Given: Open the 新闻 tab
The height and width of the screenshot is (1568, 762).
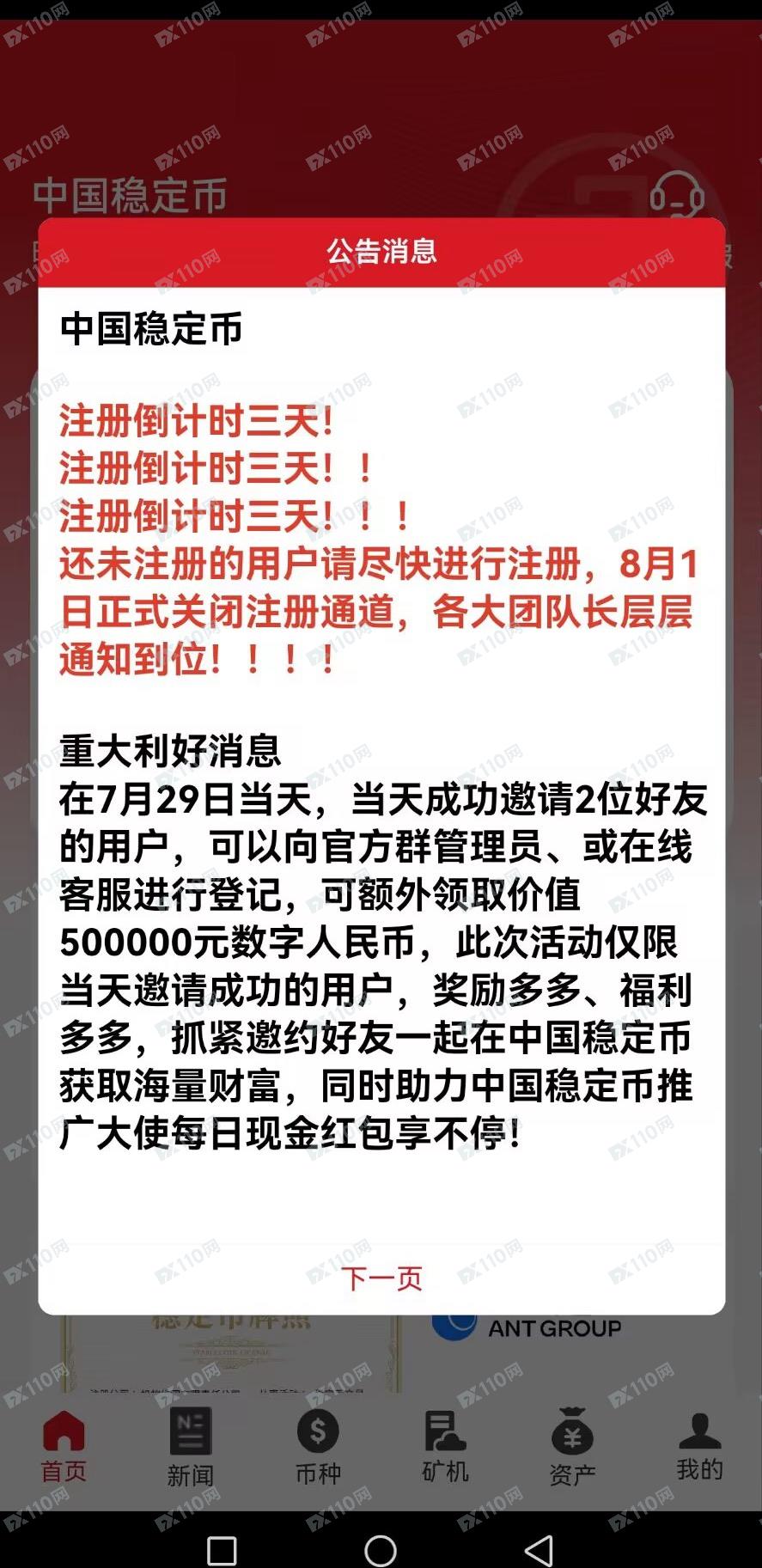Looking at the screenshot, I should click(x=190, y=1447).
